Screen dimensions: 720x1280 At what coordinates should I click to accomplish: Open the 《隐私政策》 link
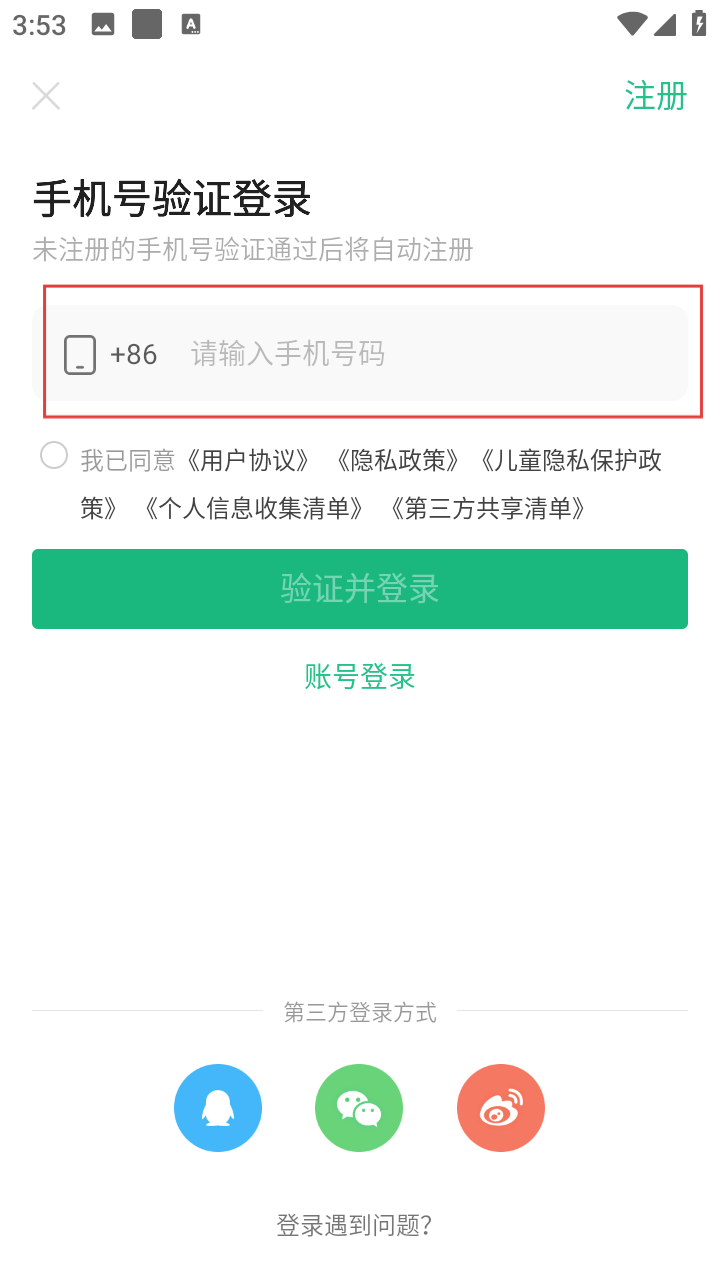click(x=398, y=461)
